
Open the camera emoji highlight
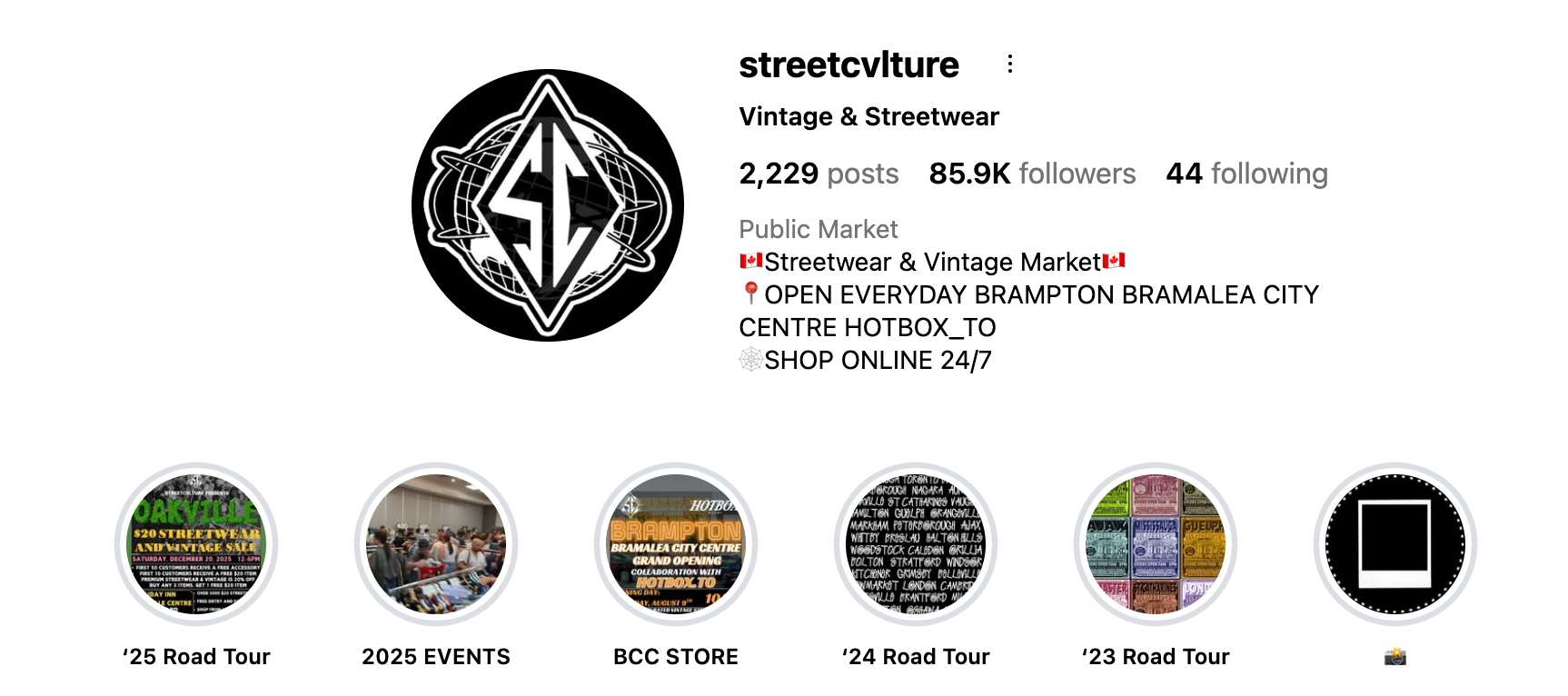coord(1395,544)
